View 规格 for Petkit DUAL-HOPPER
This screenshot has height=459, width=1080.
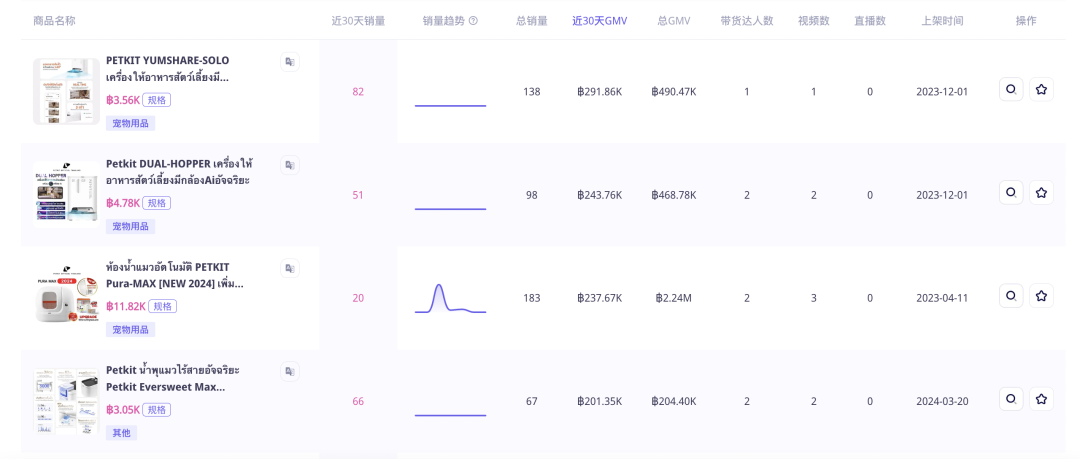coord(157,203)
